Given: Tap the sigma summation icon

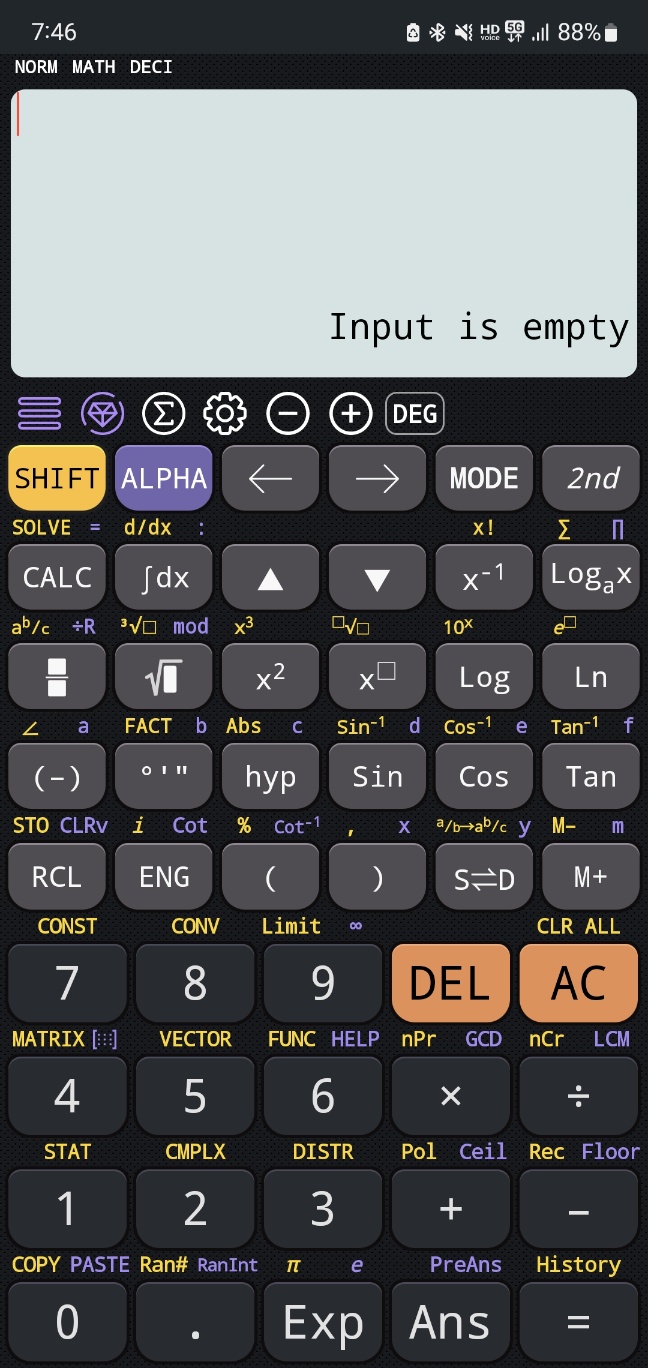Looking at the screenshot, I should (x=163, y=413).
